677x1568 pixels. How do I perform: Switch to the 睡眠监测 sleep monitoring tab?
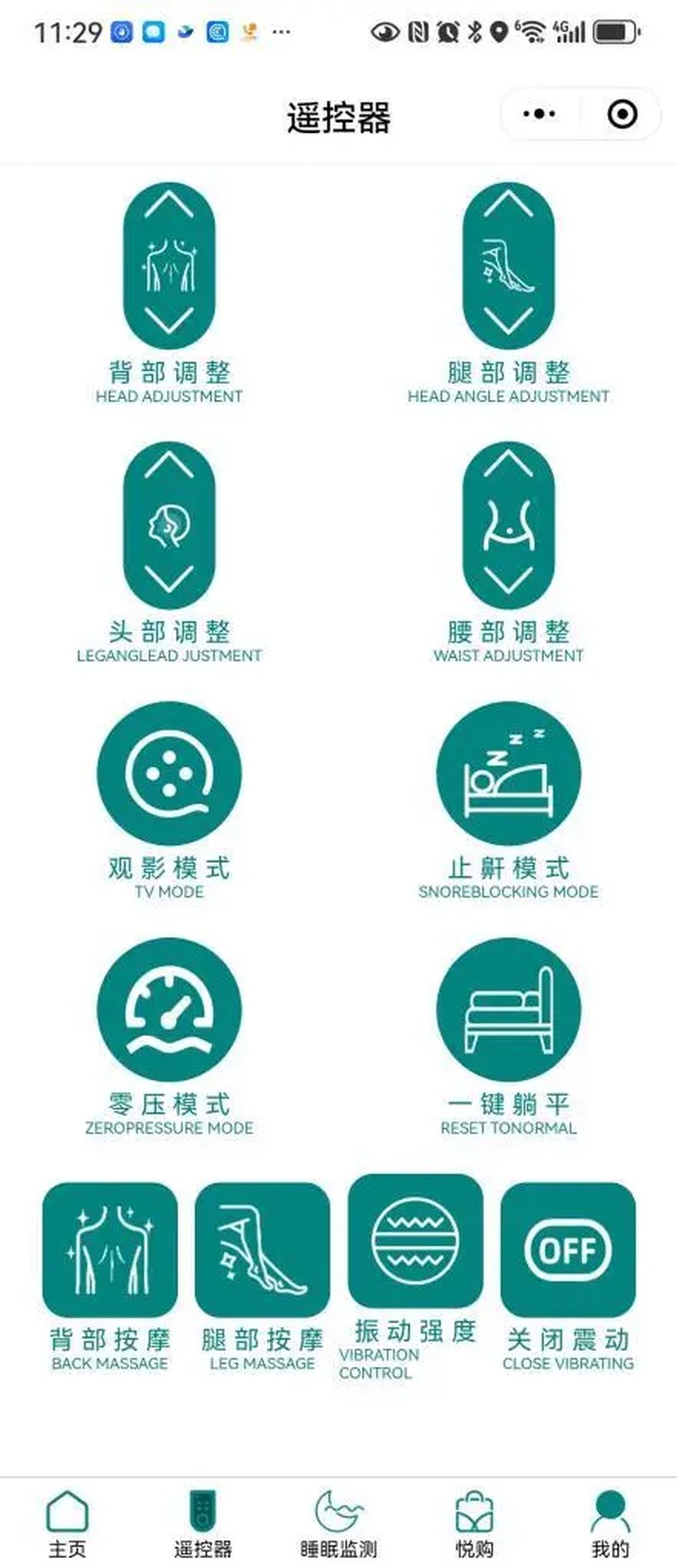(338, 1522)
